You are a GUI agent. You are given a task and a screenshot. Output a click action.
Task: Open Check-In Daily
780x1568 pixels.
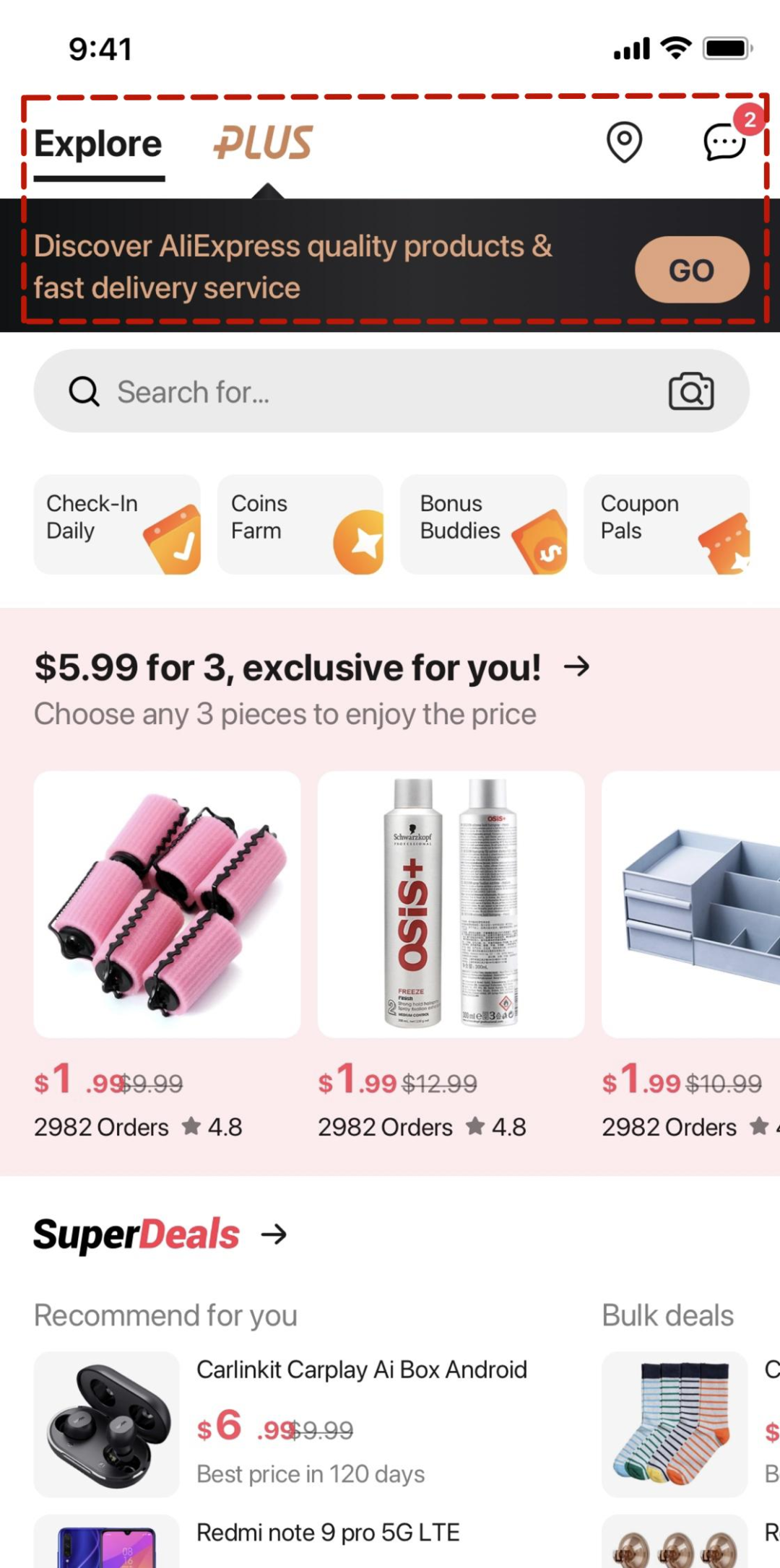click(117, 524)
